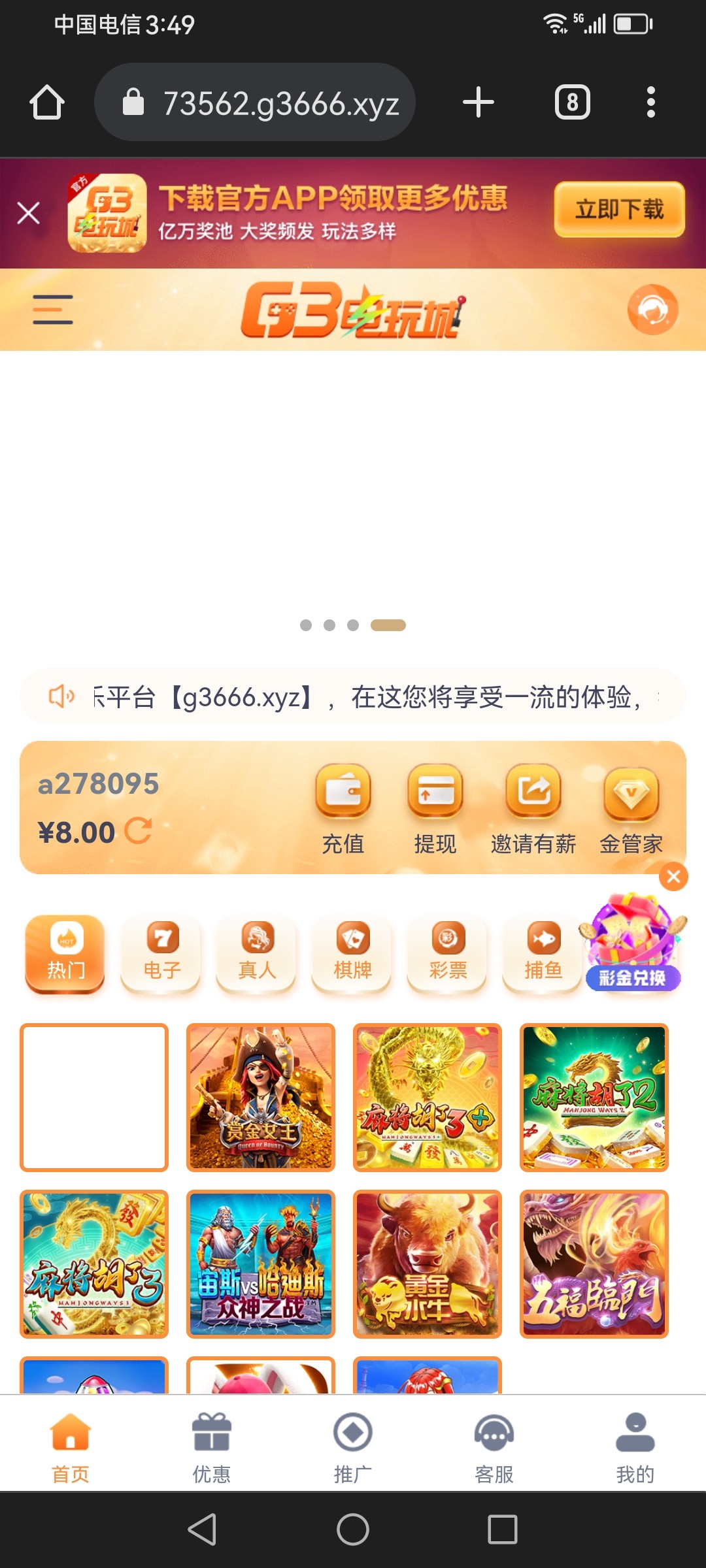Open the customer service headset icon
Viewport: 706px width, 1568px height.
click(652, 310)
